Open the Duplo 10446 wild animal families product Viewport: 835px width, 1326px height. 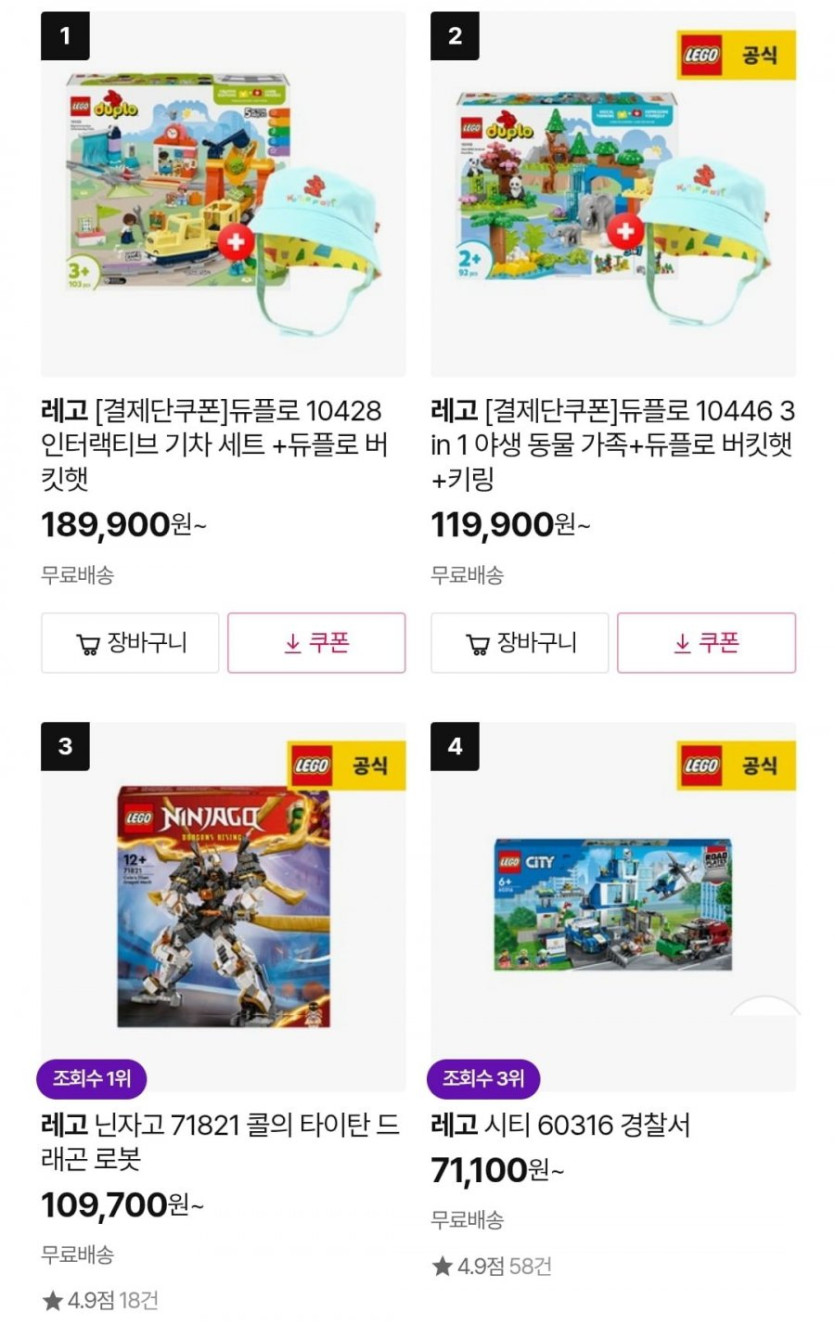[x=613, y=194]
